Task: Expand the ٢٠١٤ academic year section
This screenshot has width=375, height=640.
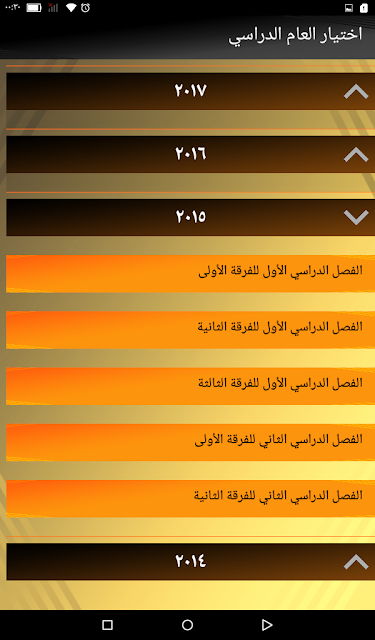Action: click(x=191, y=562)
